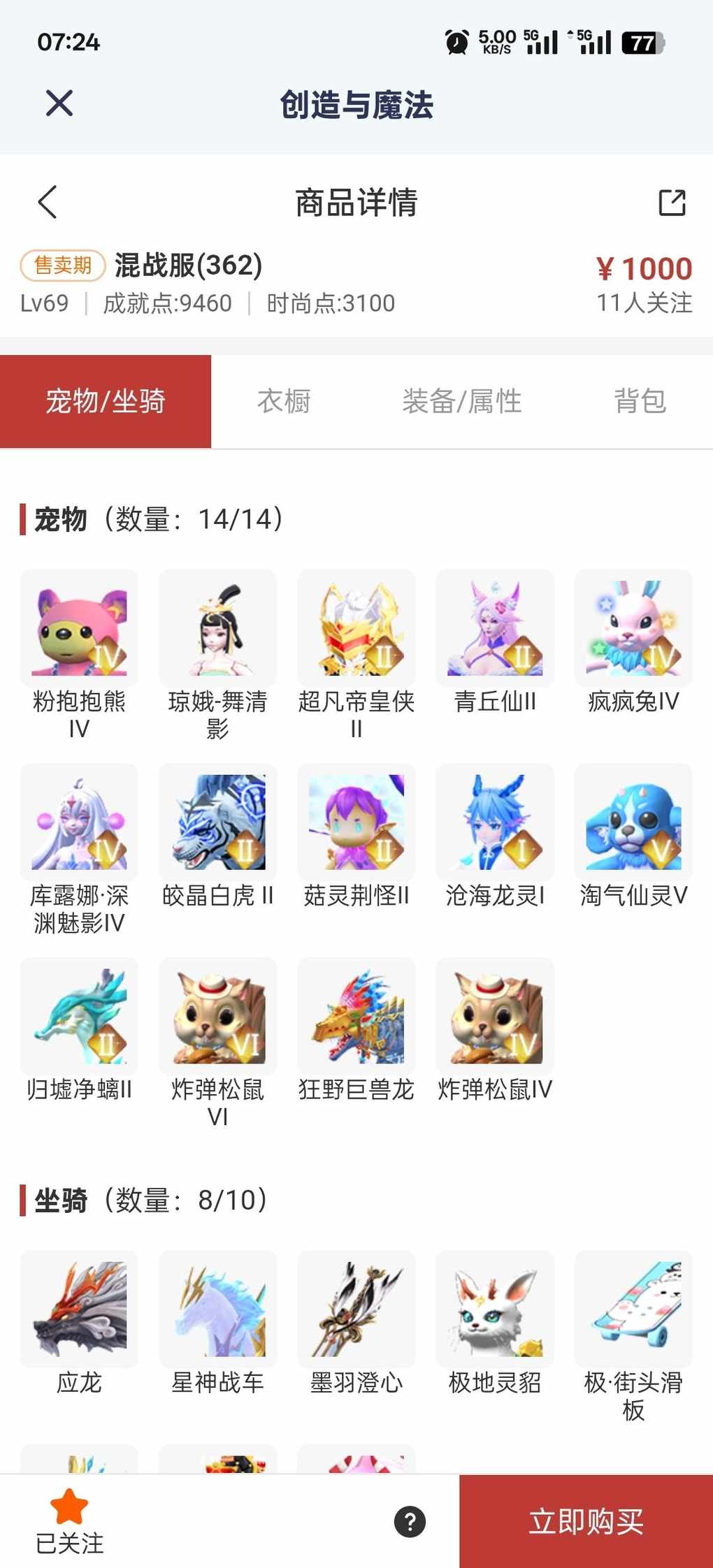
Task: Close the 创造与魔法 page
Action: click(x=59, y=103)
